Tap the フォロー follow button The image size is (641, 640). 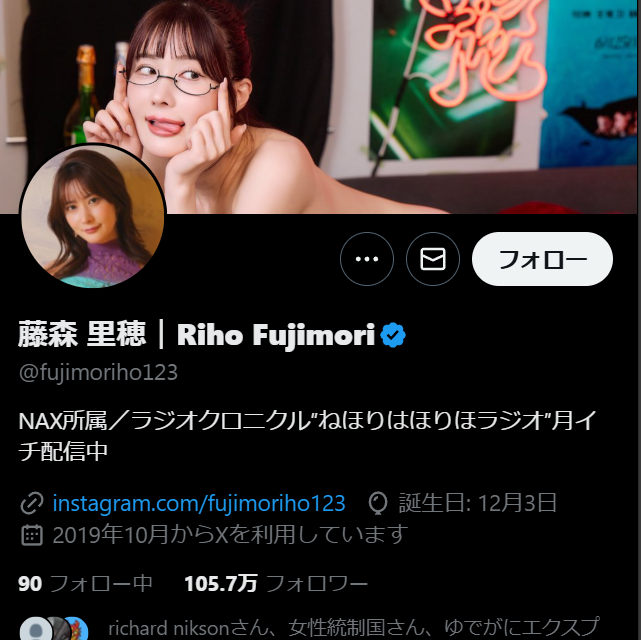tap(542, 260)
